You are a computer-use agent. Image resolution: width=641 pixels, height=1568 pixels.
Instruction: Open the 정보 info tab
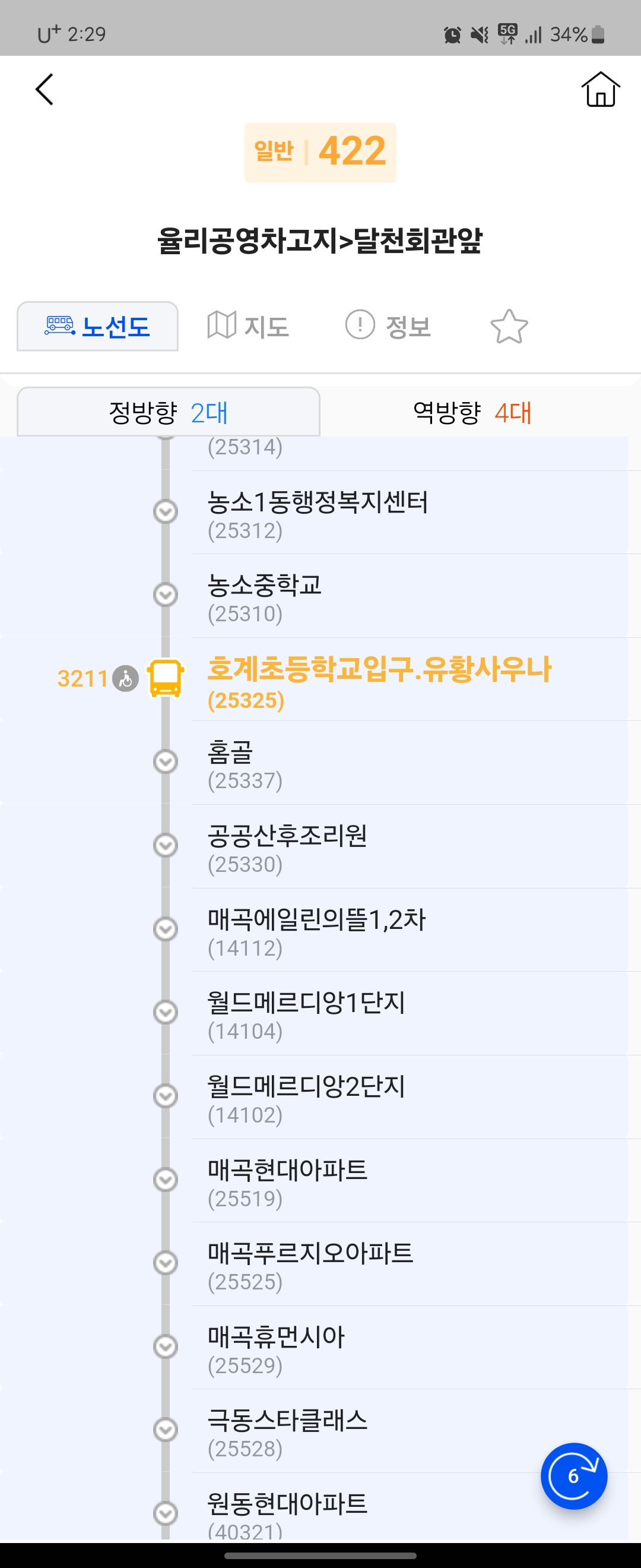coord(389,326)
